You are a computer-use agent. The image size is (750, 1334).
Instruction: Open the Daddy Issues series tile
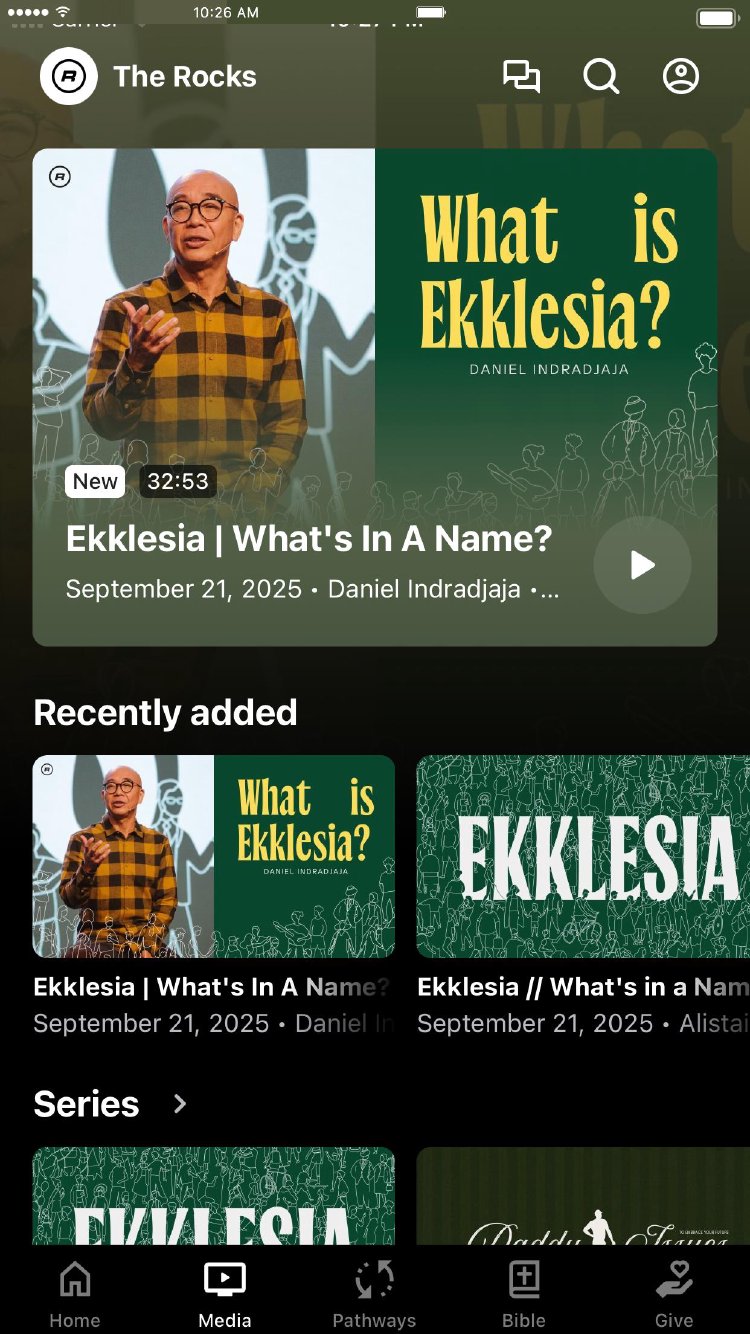(x=582, y=1196)
